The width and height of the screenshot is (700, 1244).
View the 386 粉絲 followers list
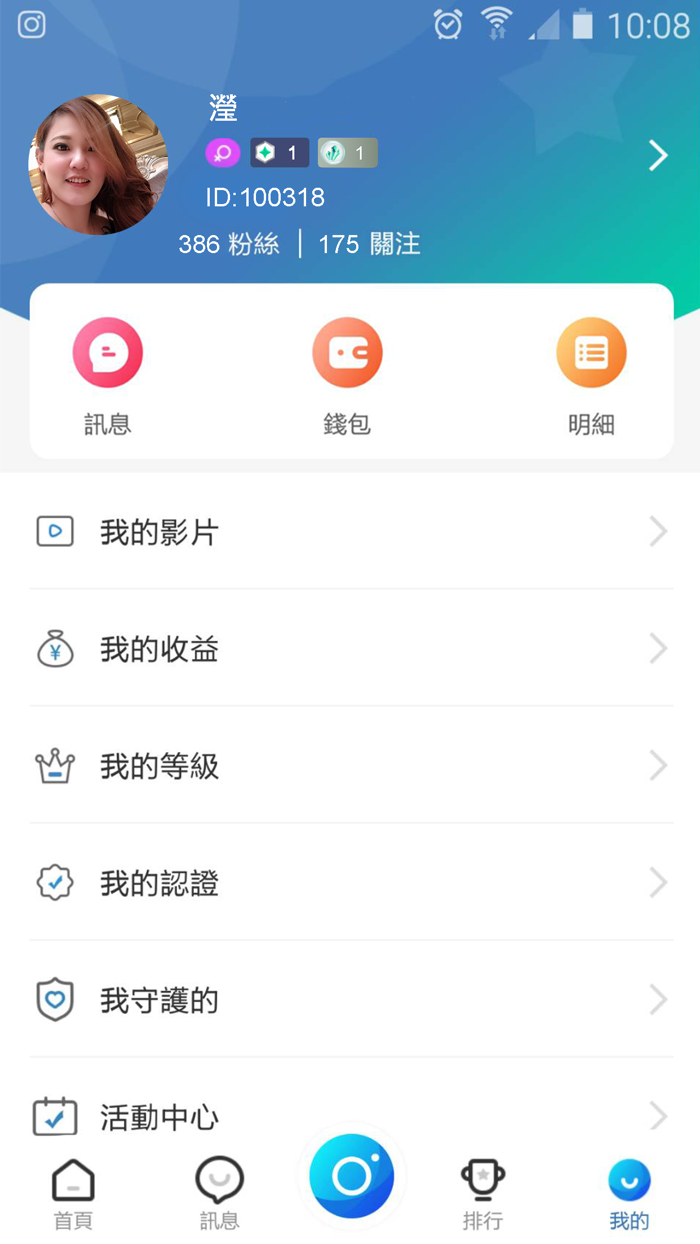pos(229,244)
